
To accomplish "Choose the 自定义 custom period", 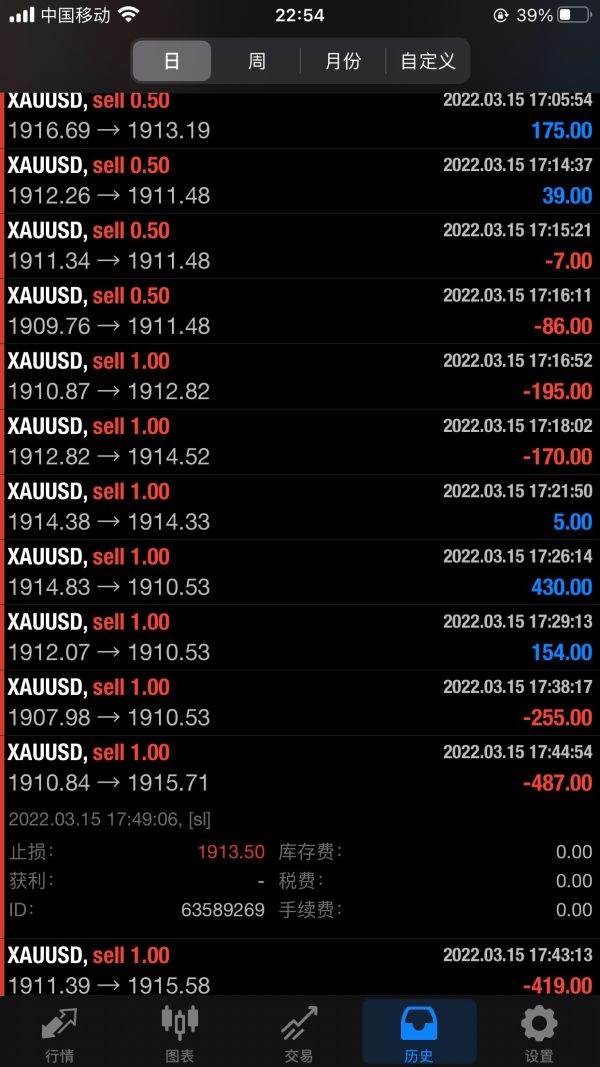I will point(427,61).
